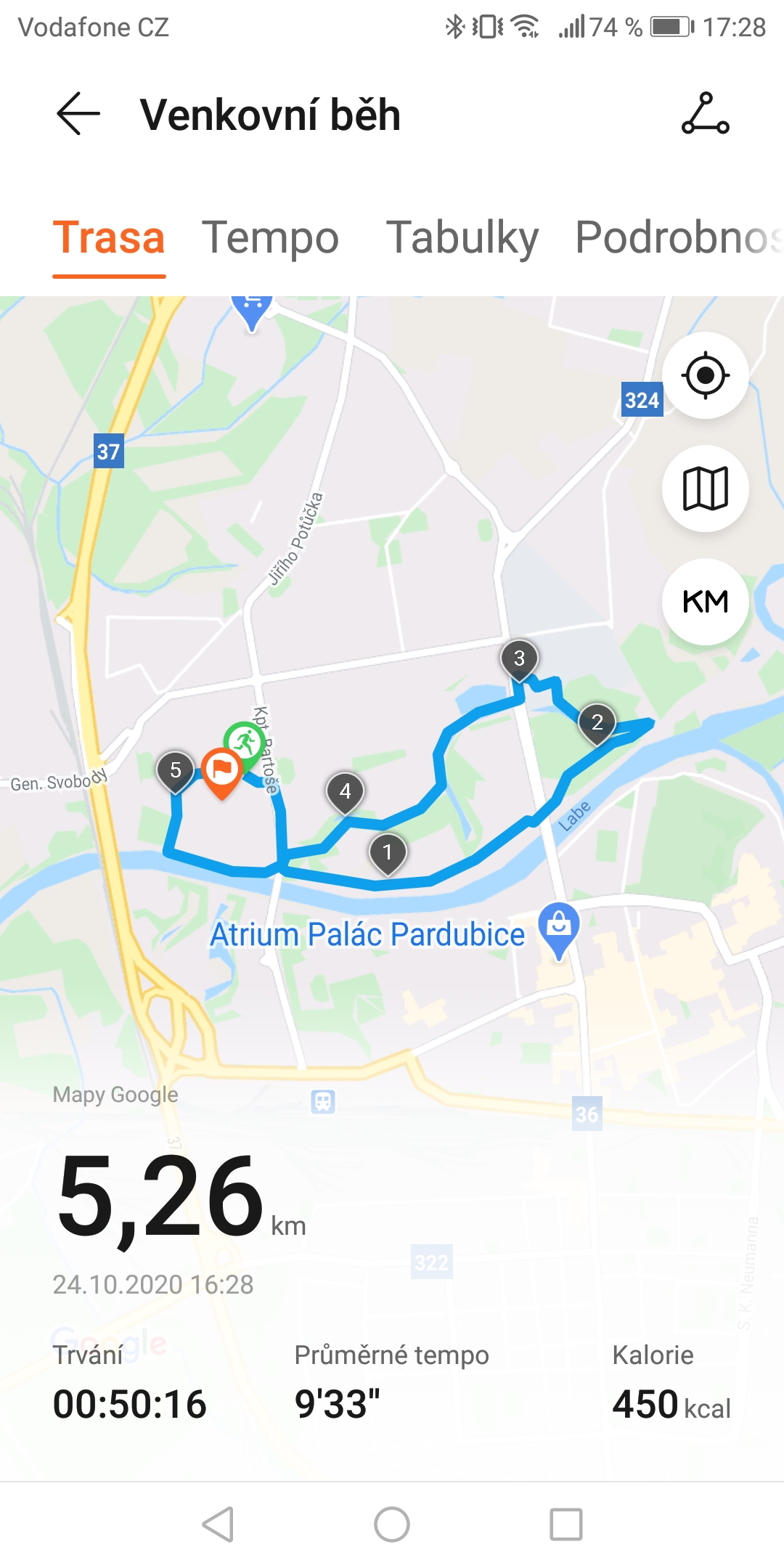Change the map type with the map button
784x1568 pixels.
(x=705, y=489)
